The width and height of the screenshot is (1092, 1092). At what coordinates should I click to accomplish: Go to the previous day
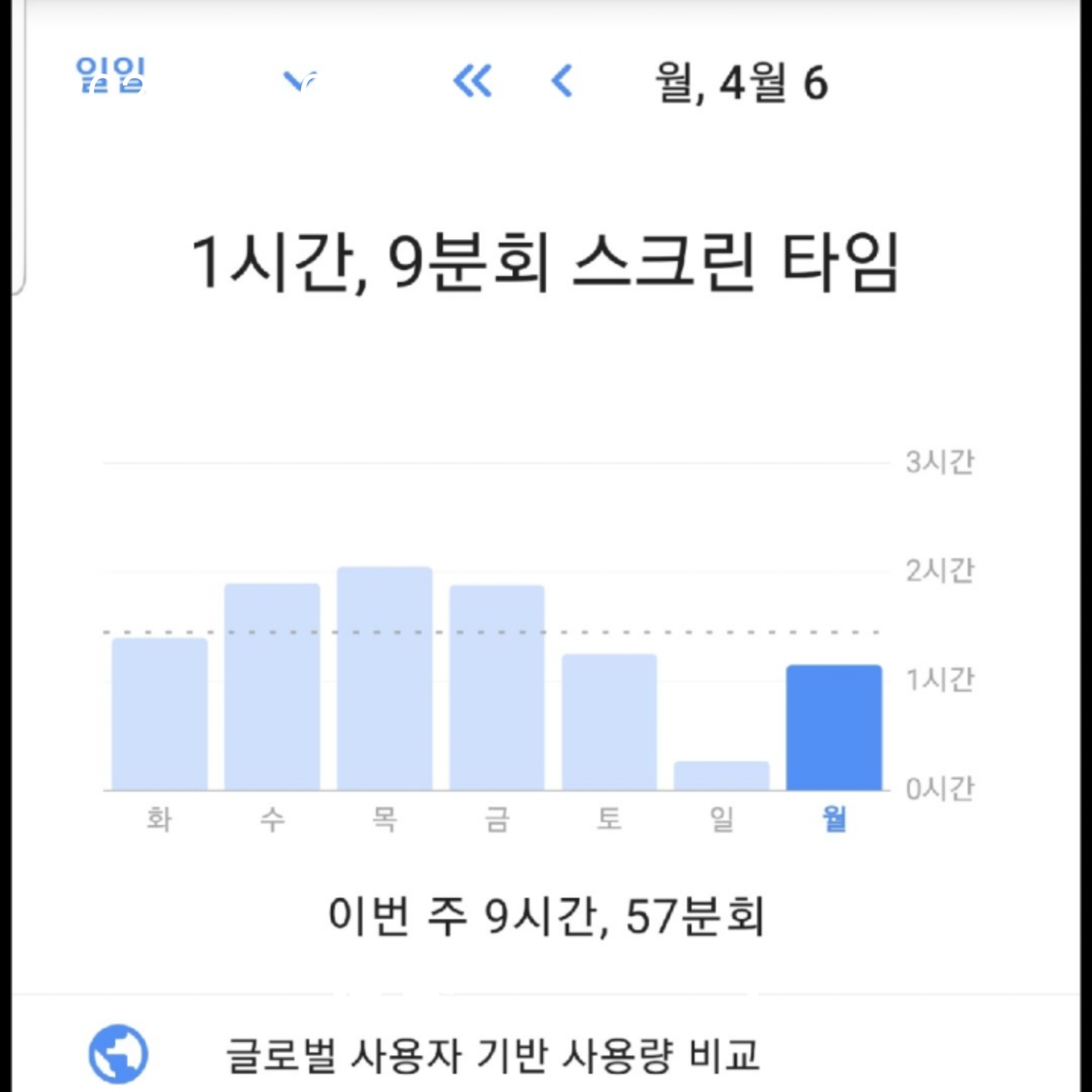pos(562,81)
